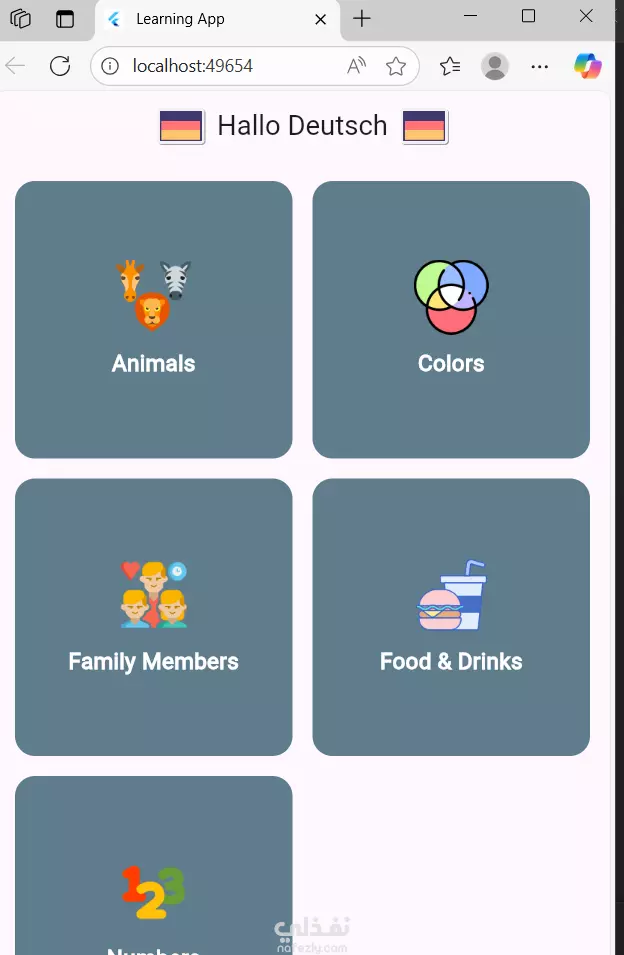Maximize the browser window
The width and height of the screenshot is (624, 955).
[x=529, y=16]
